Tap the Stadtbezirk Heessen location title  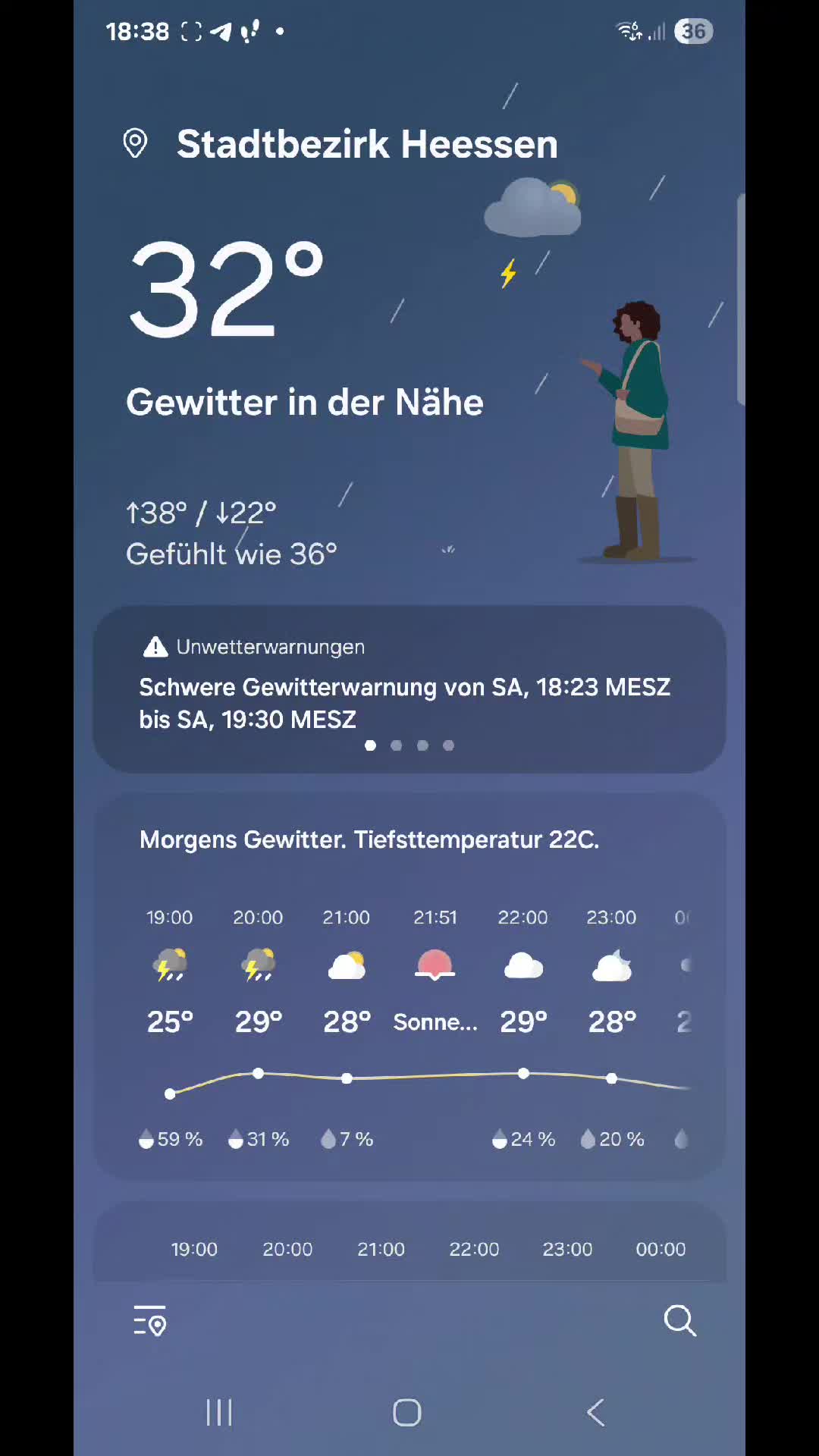[x=367, y=144]
